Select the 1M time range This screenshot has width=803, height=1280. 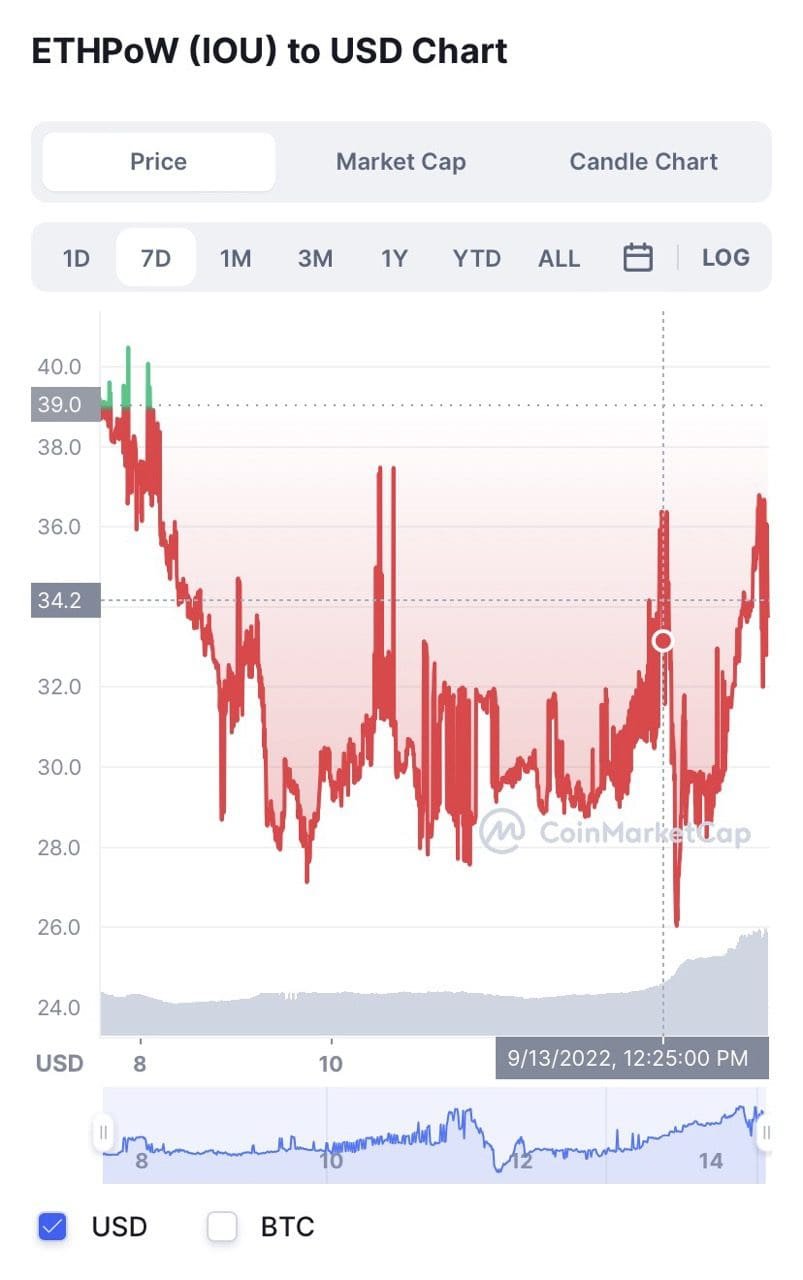click(236, 257)
